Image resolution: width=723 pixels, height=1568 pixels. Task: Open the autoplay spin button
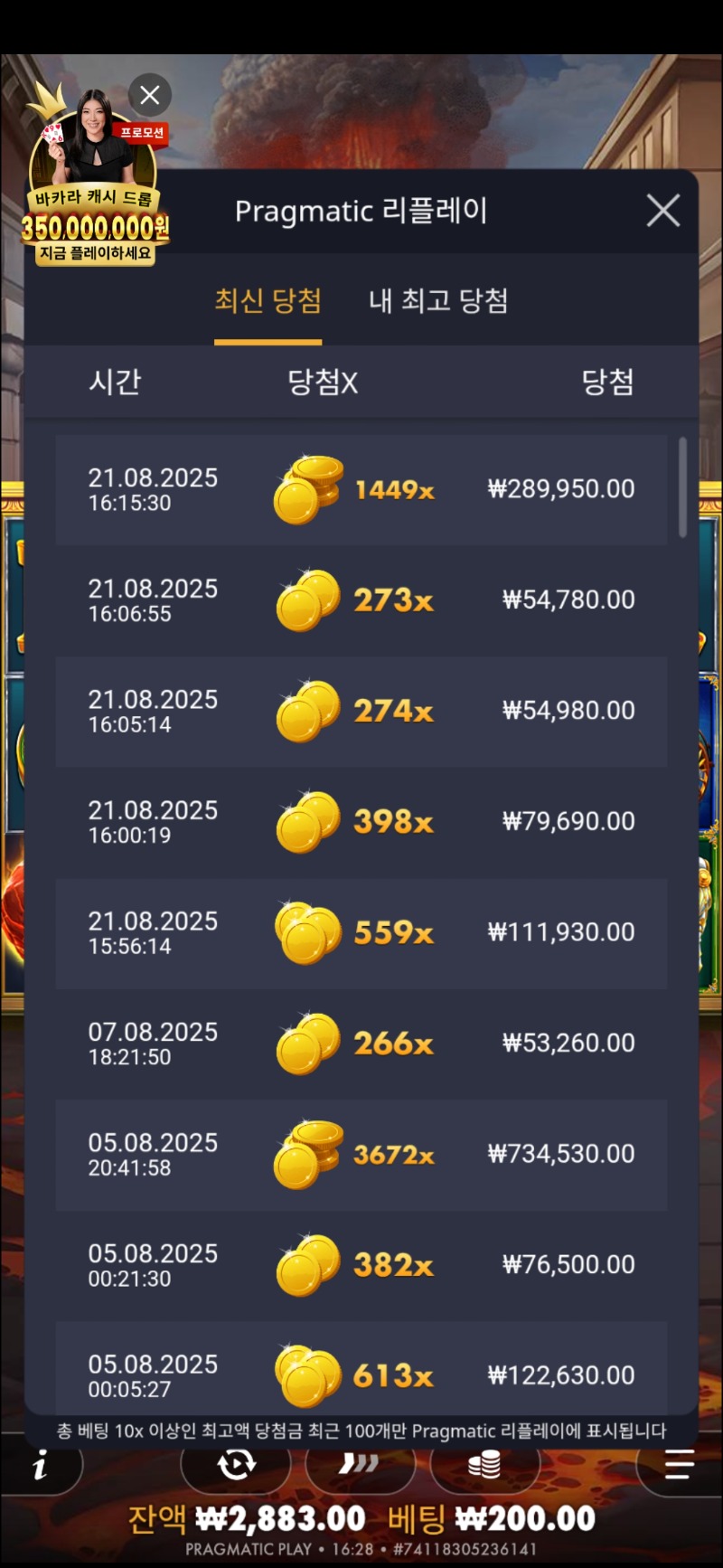(x=236, y=1464)
